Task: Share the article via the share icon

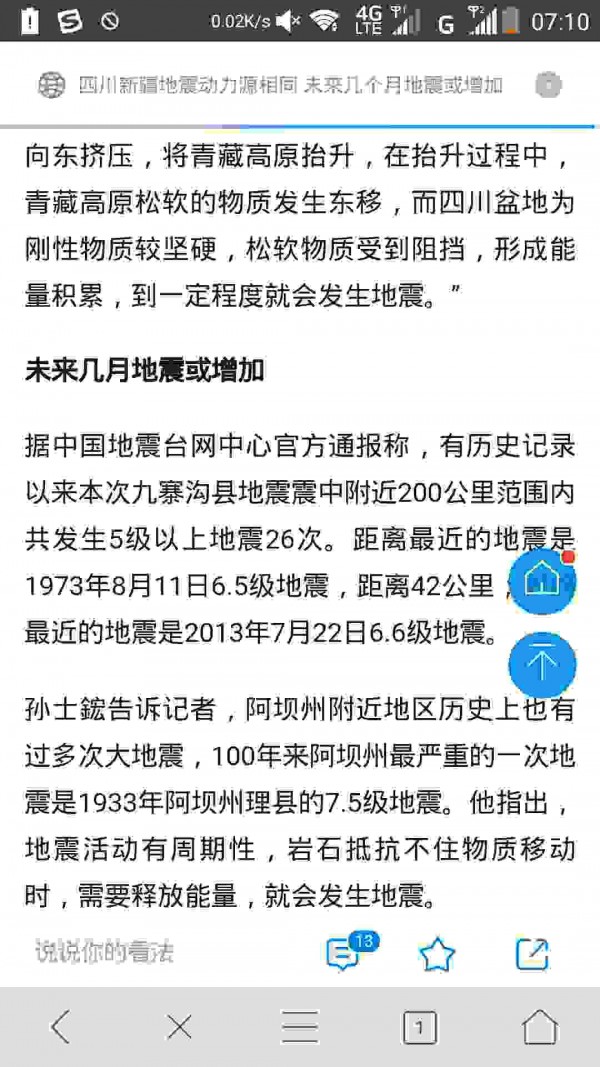Action: (532, 954)
